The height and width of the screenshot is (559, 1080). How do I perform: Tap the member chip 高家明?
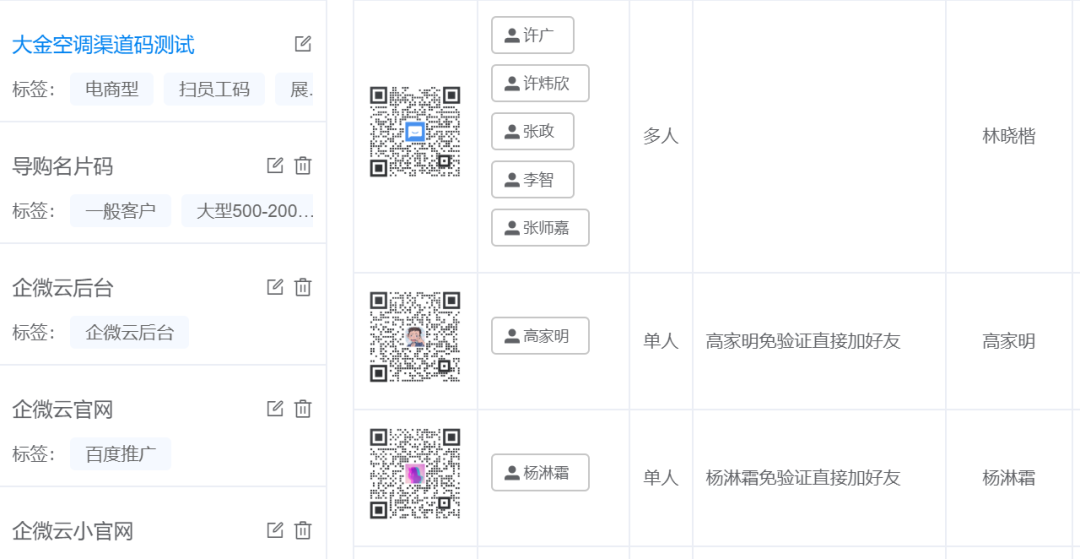(540, 336)
